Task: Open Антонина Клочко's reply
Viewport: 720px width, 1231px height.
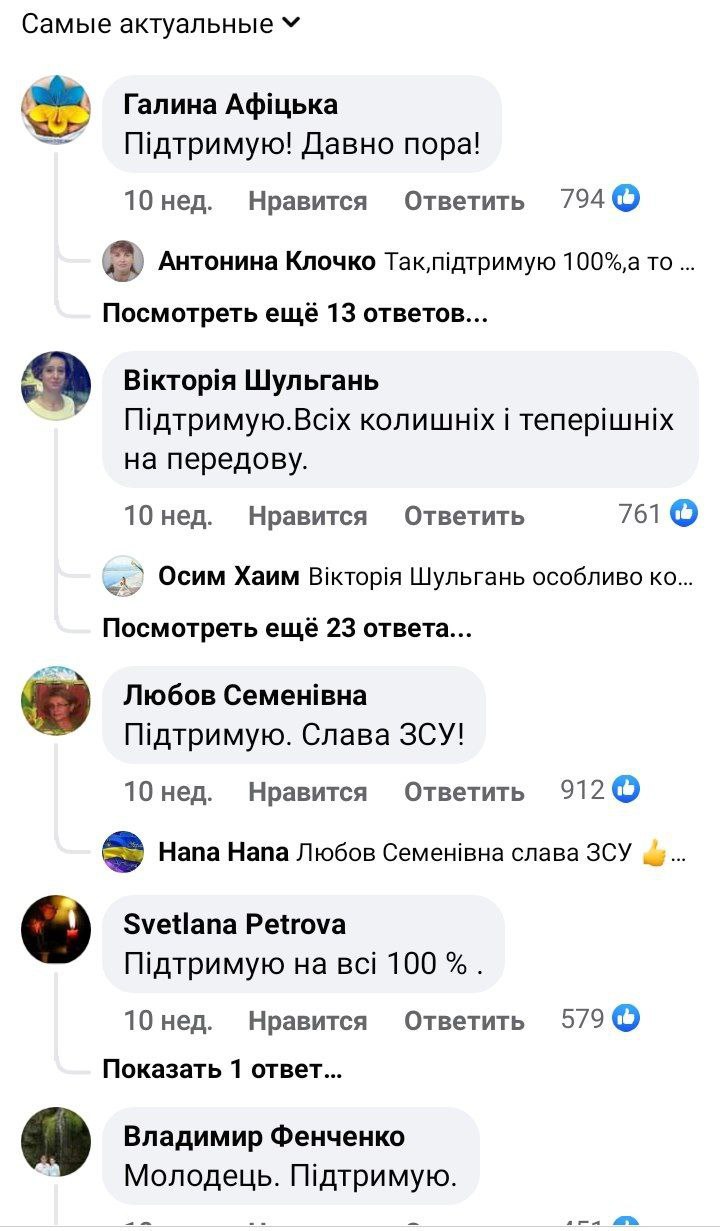Action: pyautogui.click(x=426, y=263)
